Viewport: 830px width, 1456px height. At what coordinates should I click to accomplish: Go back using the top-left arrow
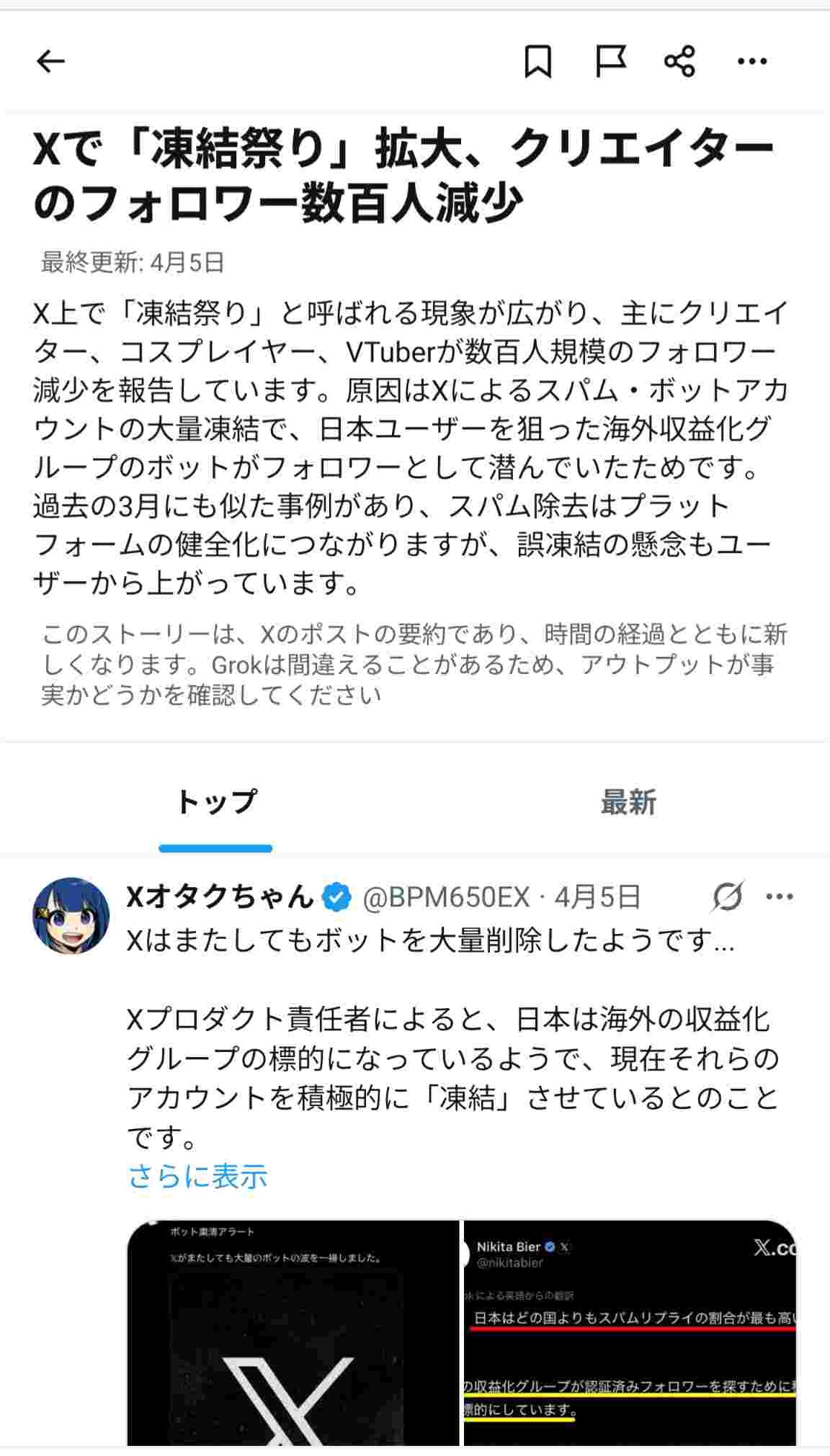pyautogui.click(x=50, y=61)
